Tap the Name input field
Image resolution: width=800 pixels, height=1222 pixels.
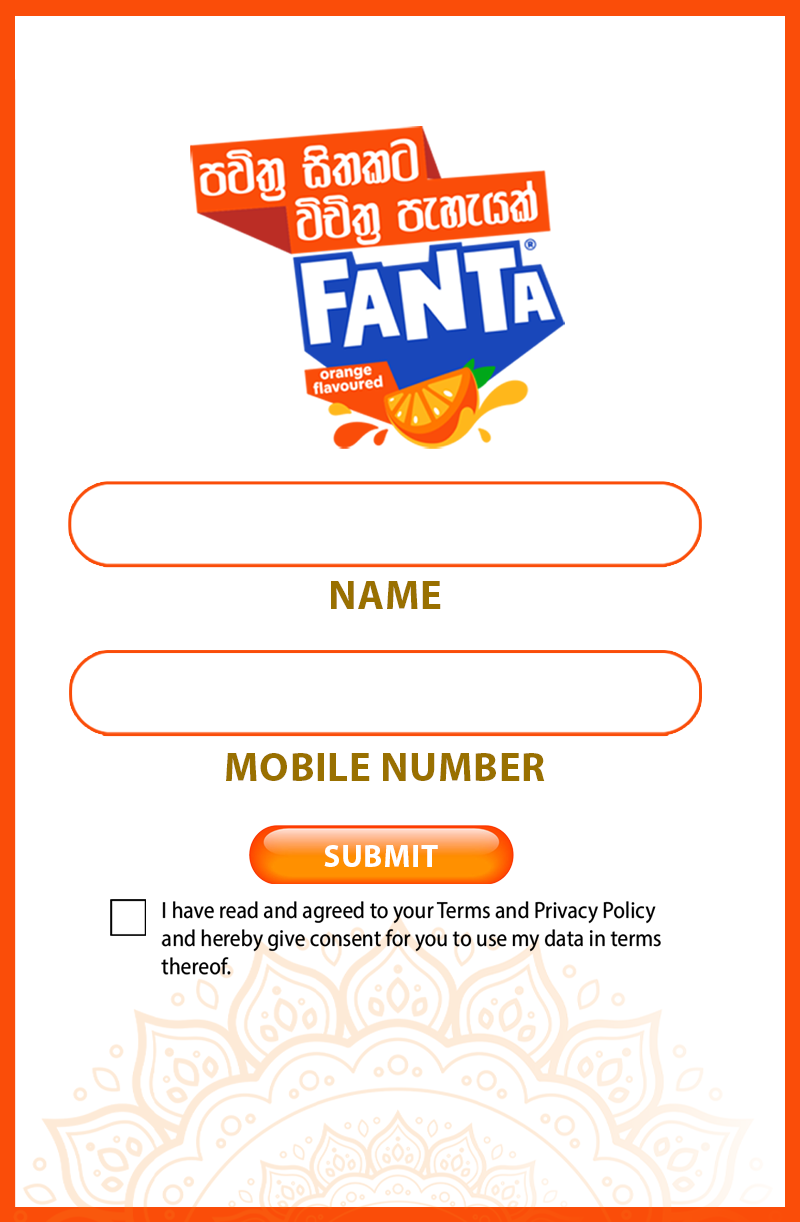click(x=384, y=524)
